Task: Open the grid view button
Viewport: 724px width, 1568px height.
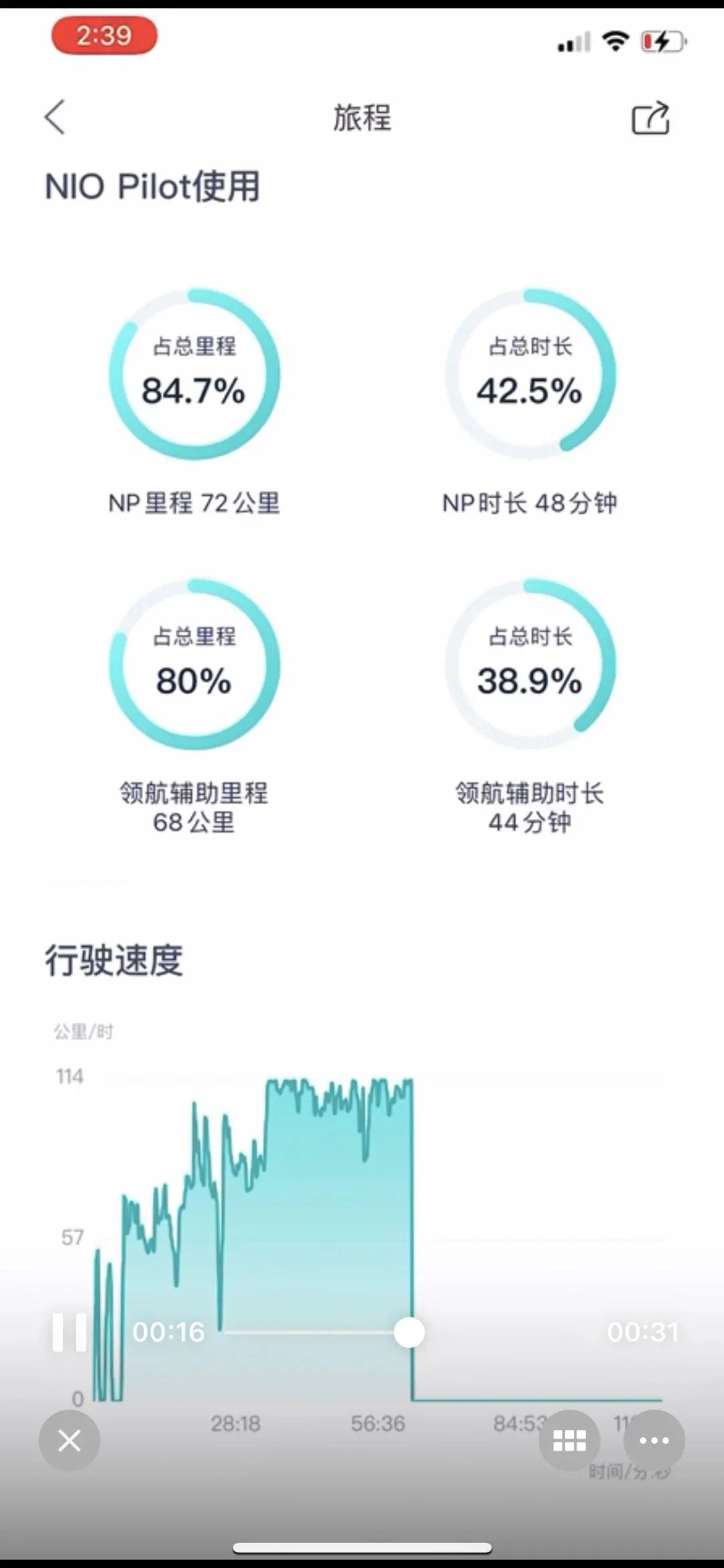Action: pos(569,1440)
